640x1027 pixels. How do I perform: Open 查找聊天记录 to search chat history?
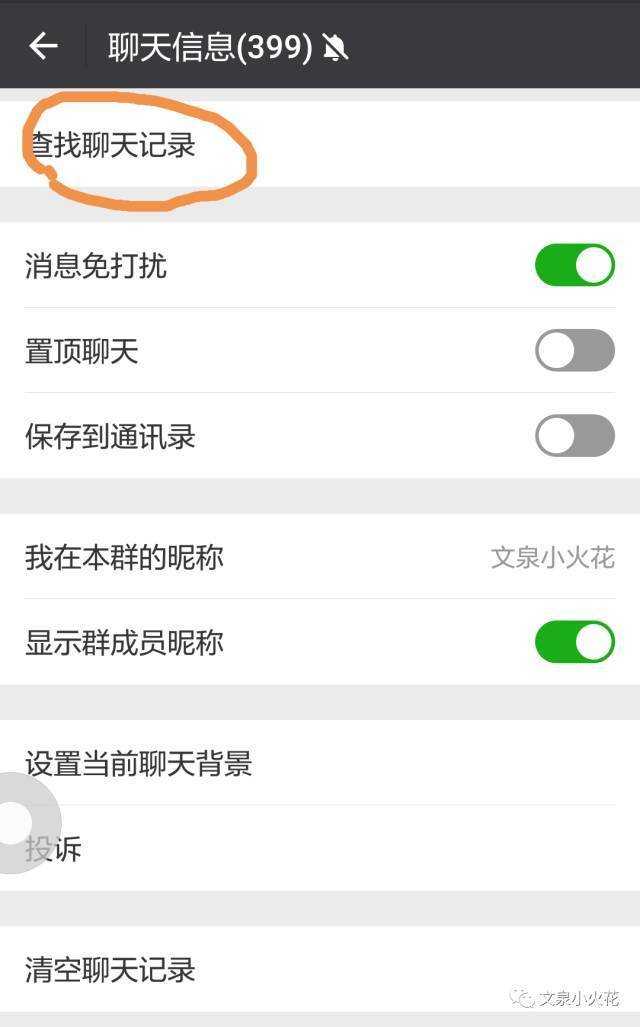pos(111,146)
